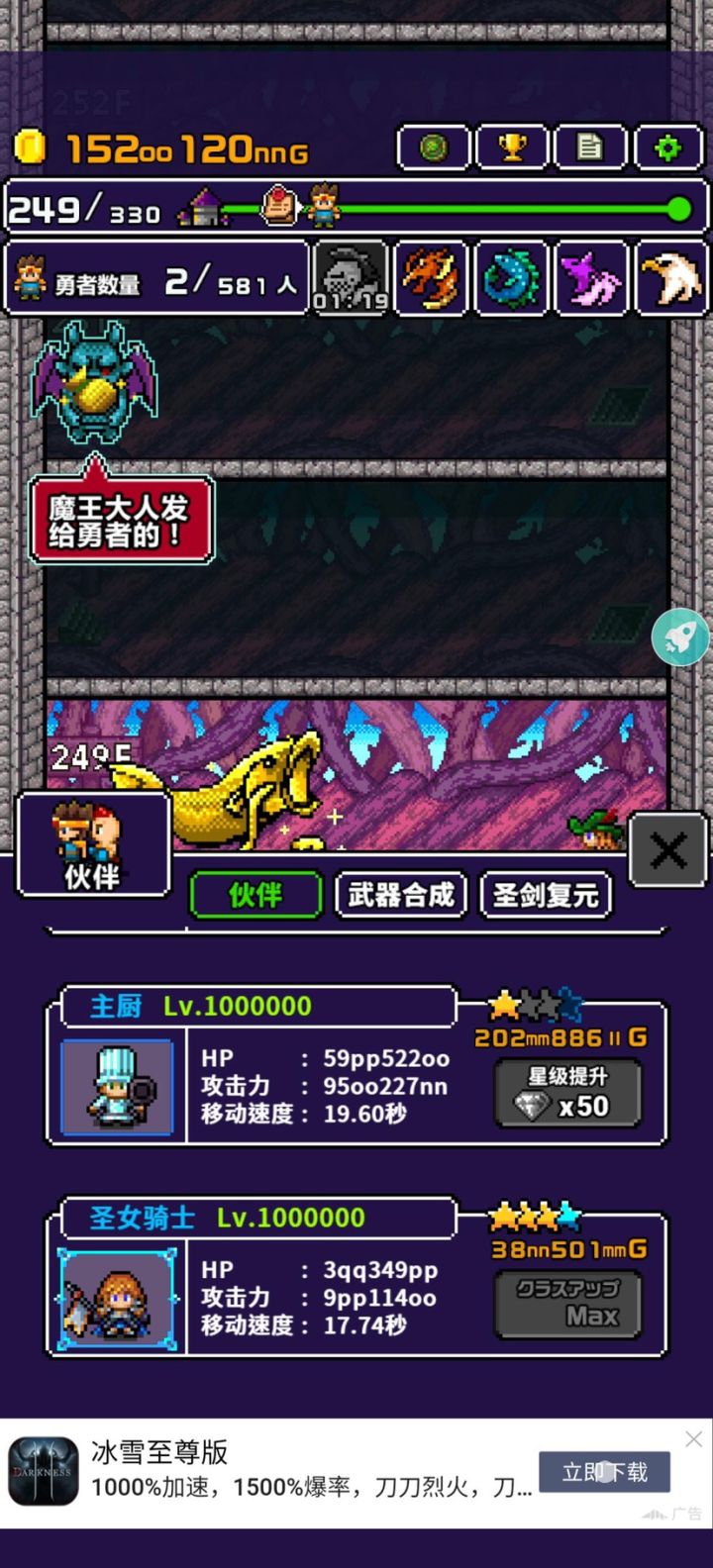Tap the green medal badge icon

432,147
